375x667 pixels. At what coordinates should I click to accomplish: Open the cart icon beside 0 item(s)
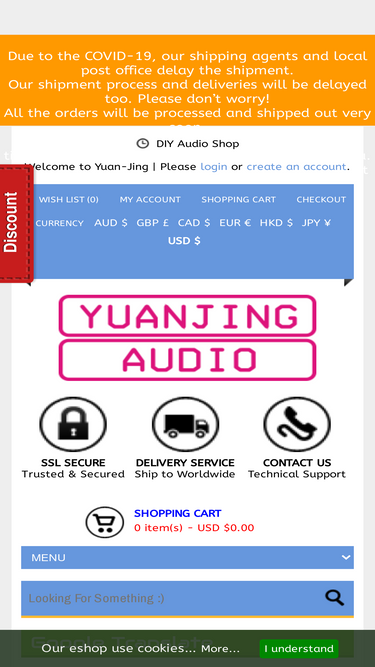coord(105,522)
